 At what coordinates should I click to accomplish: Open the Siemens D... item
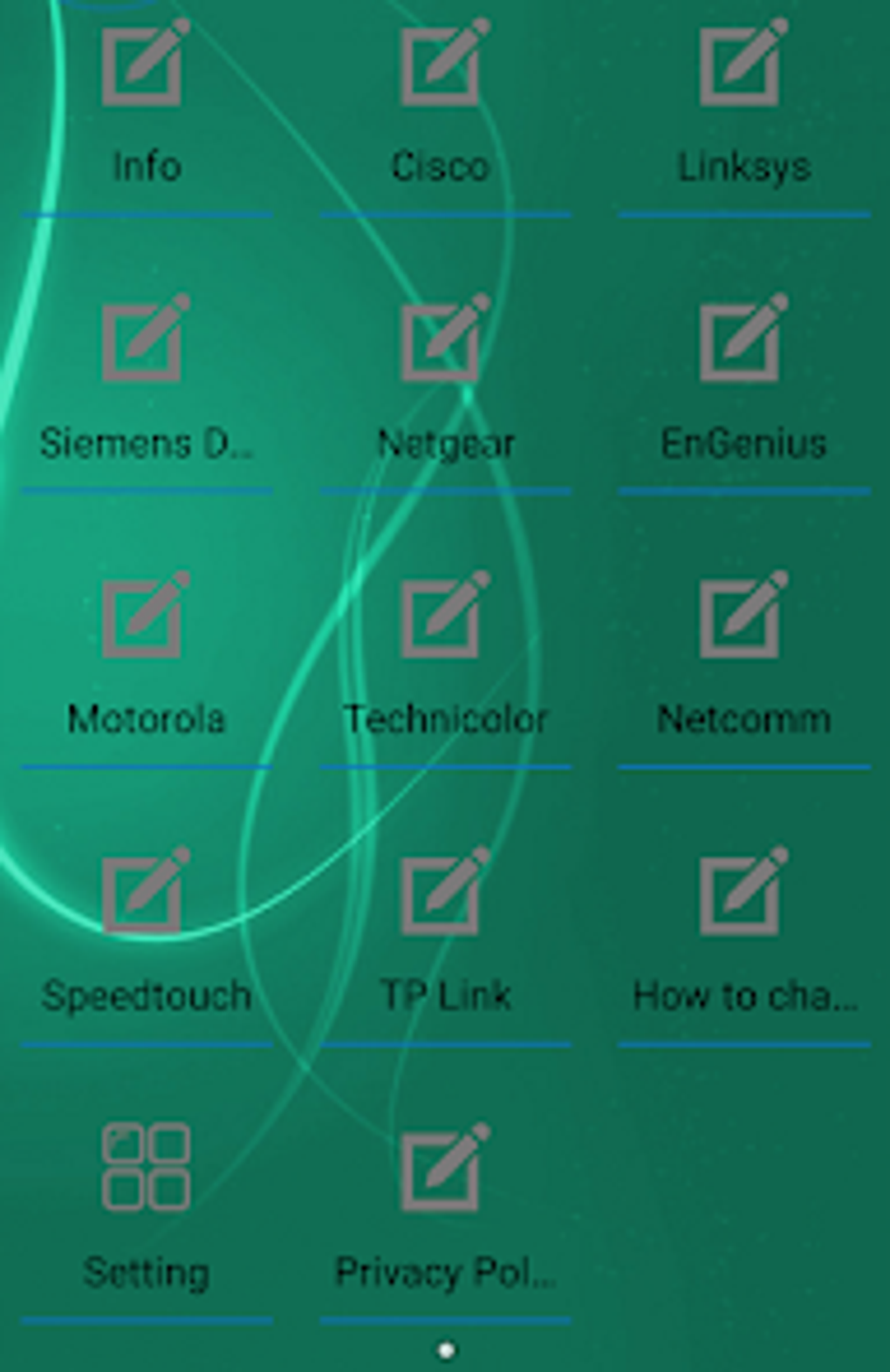point(146,381)
